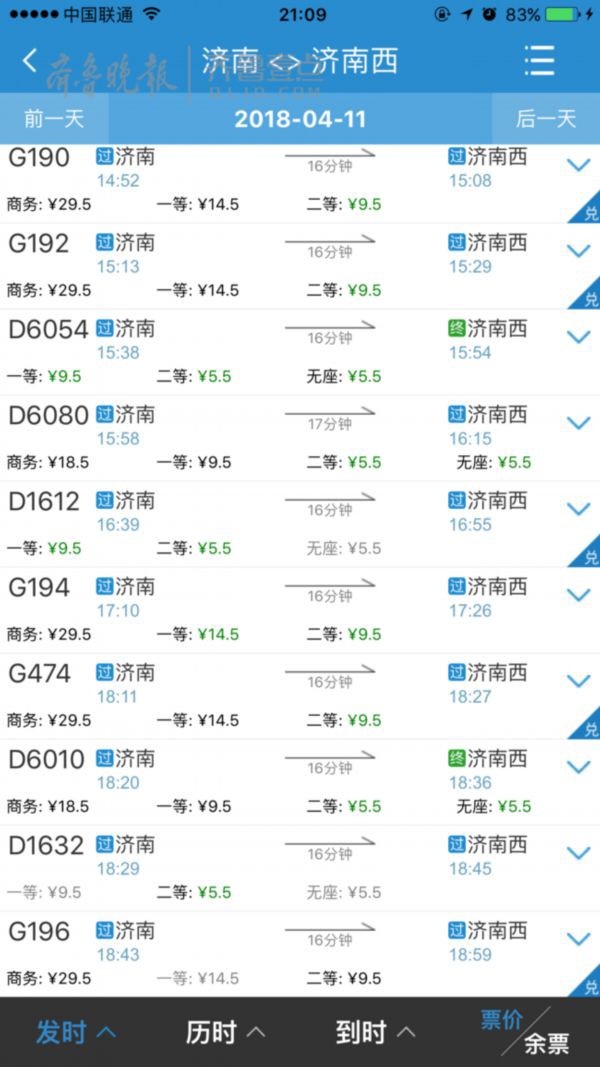Switch between 票价 and 余票 view
This screenshot has width=600, height=1067.
click(525, 1032)
